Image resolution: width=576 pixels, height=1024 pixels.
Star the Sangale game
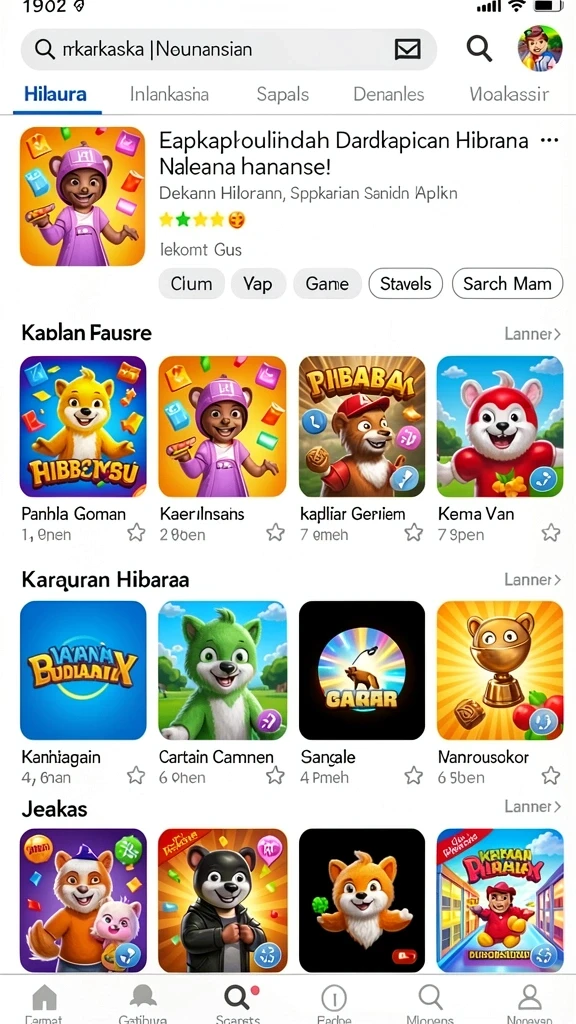413,775
